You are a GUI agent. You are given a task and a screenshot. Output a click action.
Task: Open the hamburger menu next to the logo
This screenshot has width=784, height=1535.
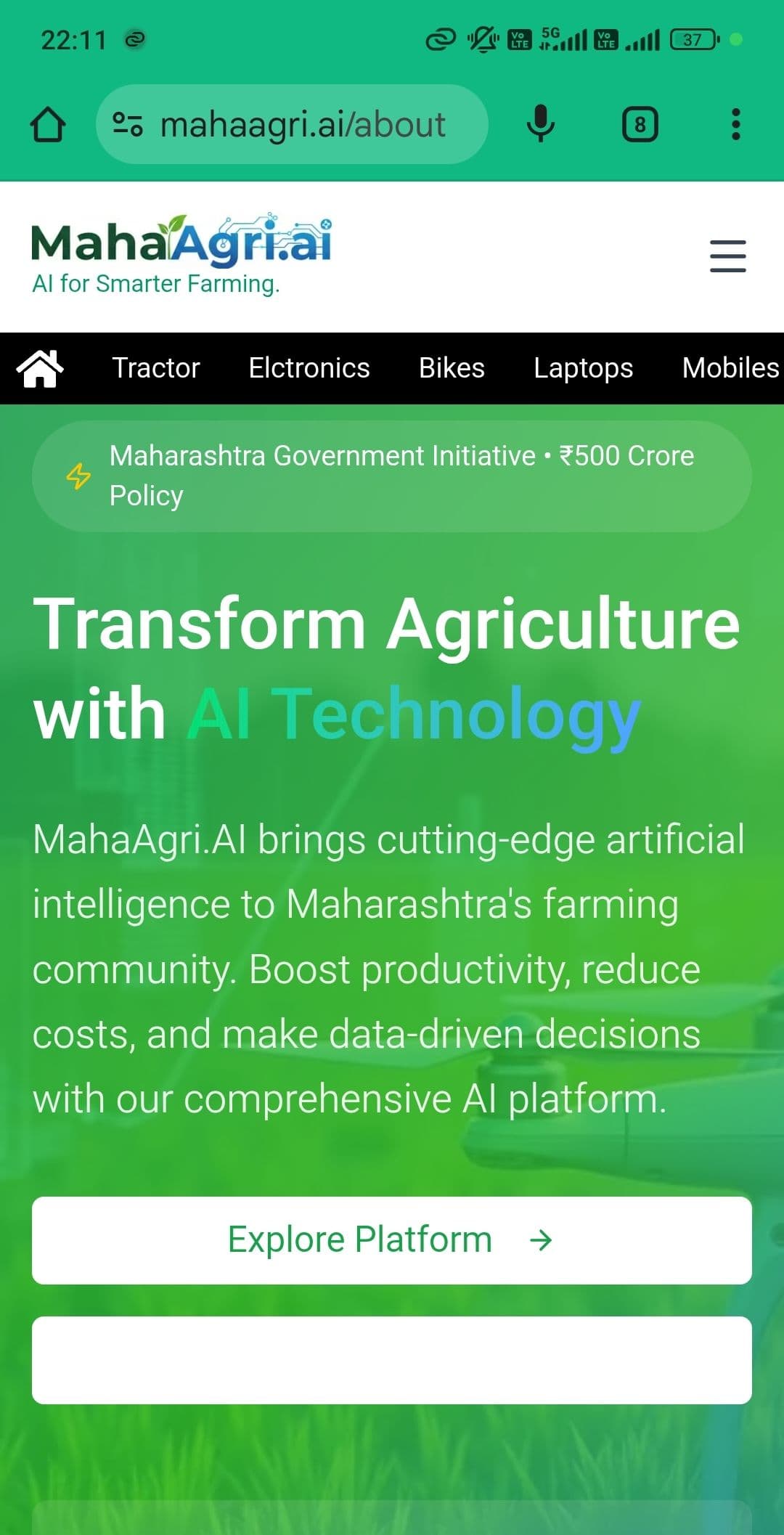[x=727, y=257]
